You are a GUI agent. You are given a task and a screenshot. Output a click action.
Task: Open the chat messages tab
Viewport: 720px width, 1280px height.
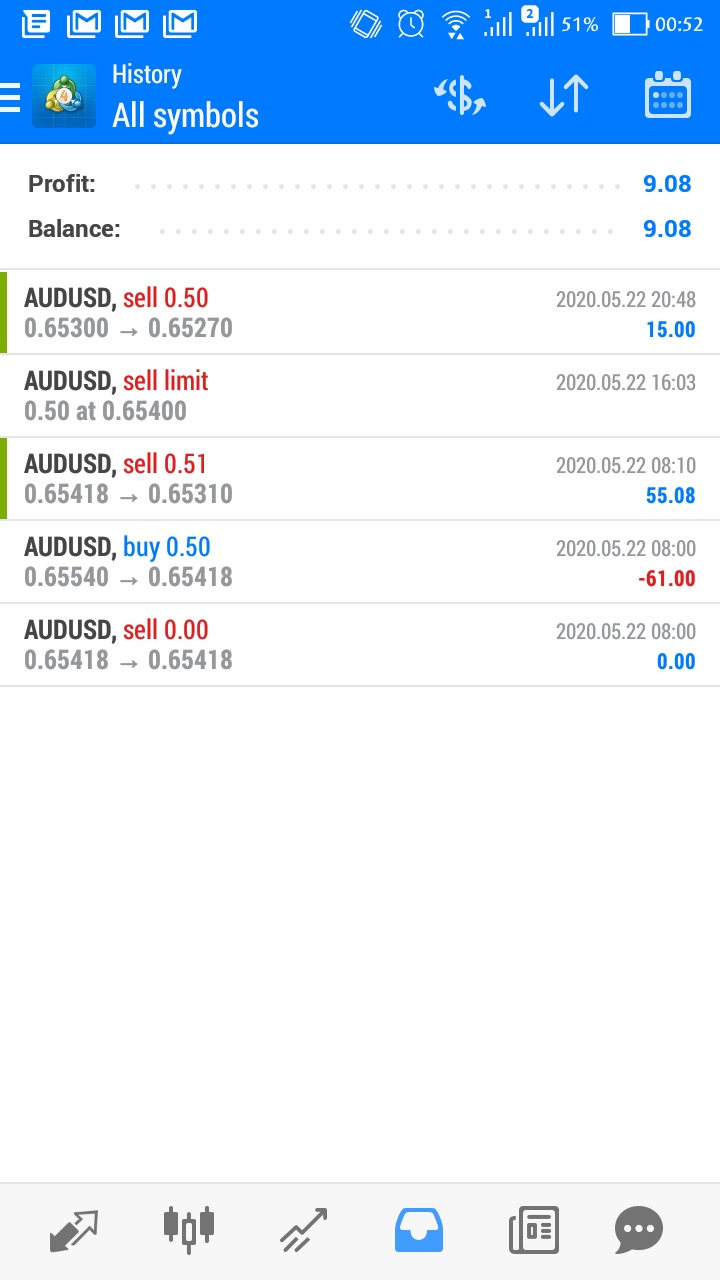638,1230
